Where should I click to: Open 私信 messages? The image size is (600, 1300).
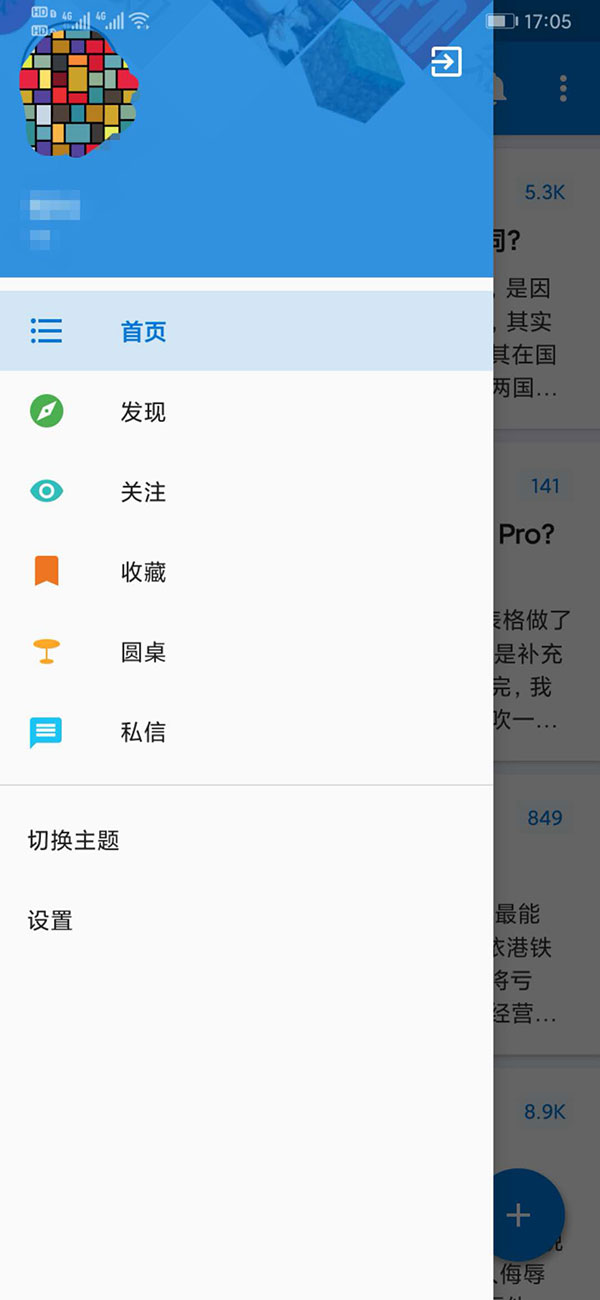(246, 731)
